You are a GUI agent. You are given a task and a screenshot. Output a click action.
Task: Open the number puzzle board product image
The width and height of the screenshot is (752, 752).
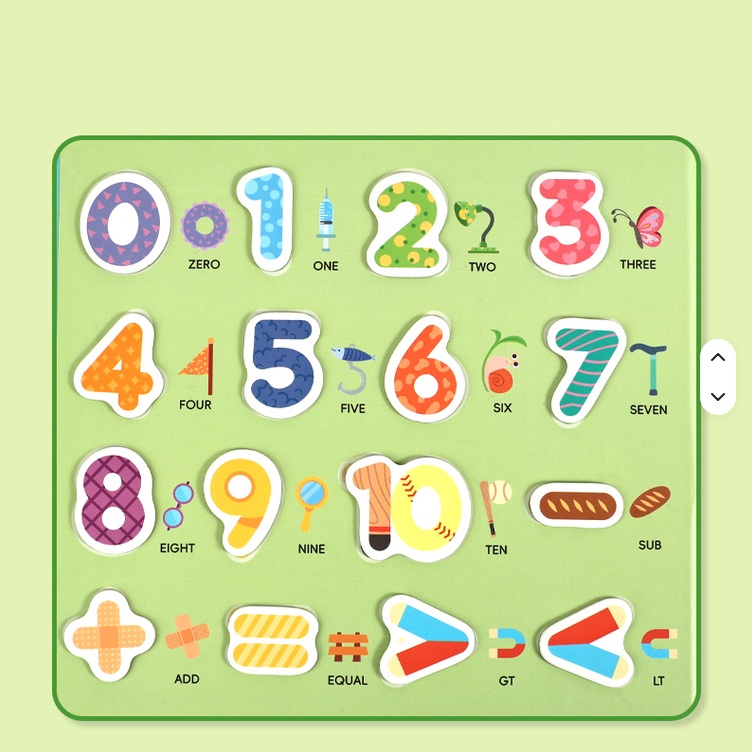376,428
